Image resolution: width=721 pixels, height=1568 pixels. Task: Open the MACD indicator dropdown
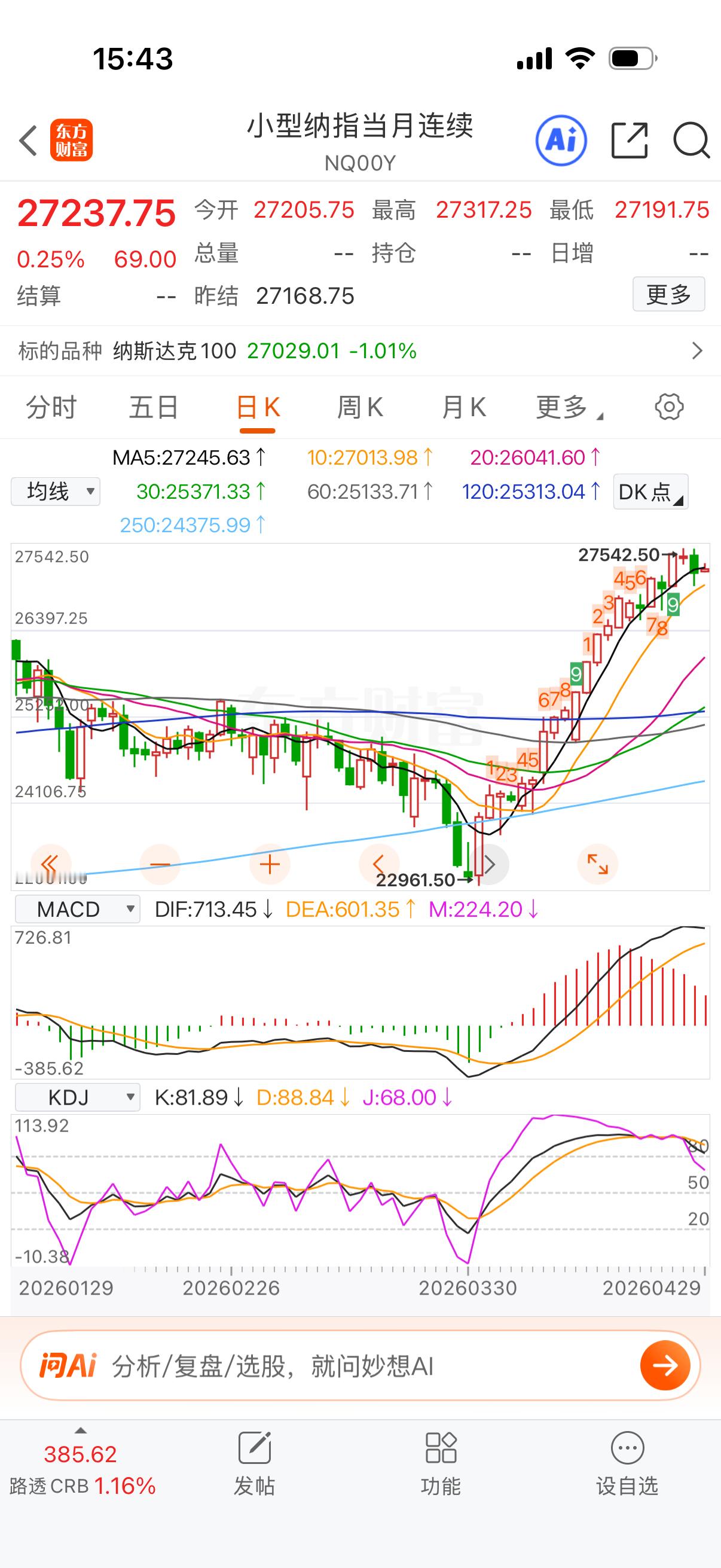[77, 908]
